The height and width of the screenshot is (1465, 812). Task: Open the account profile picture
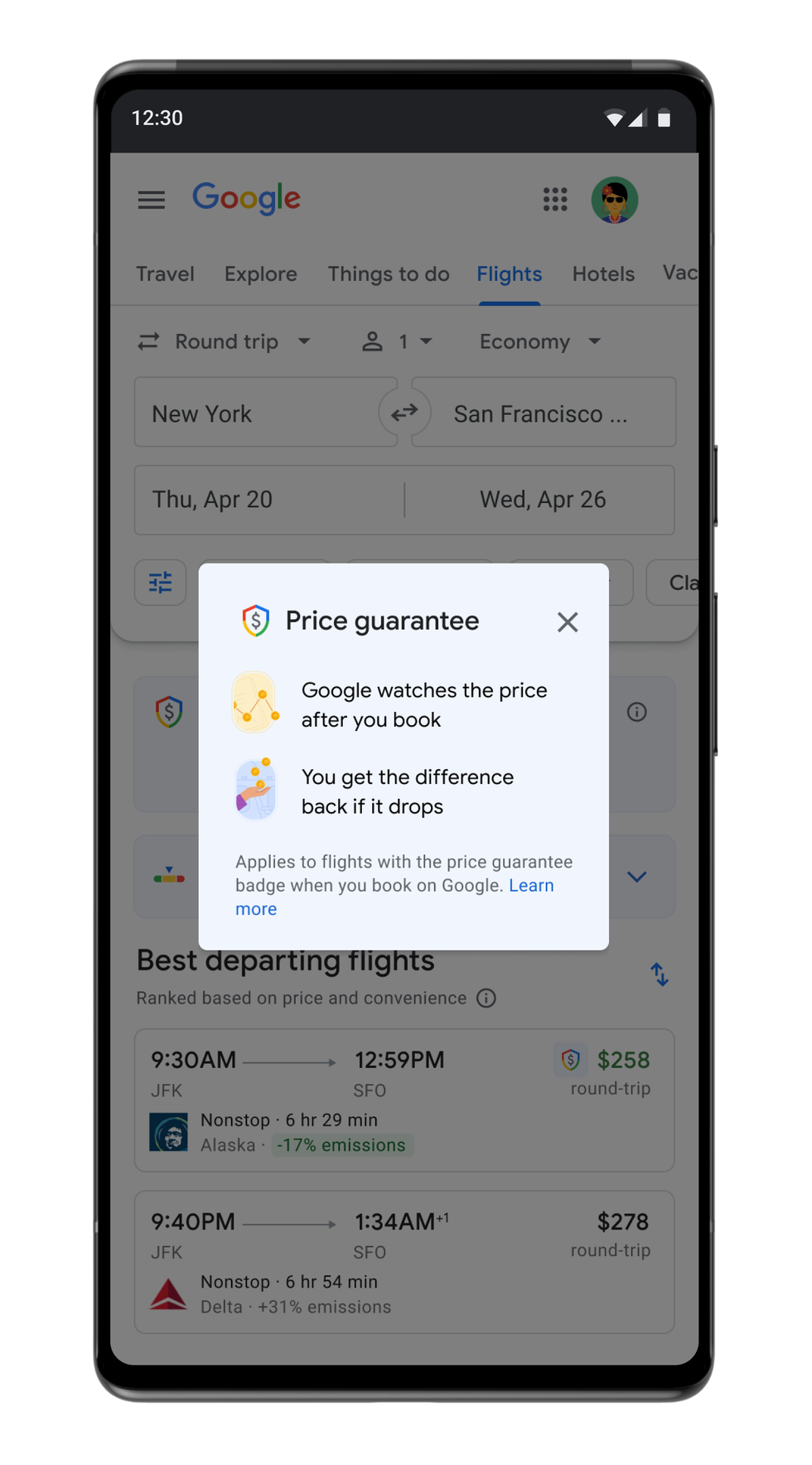tap(614, 200)
